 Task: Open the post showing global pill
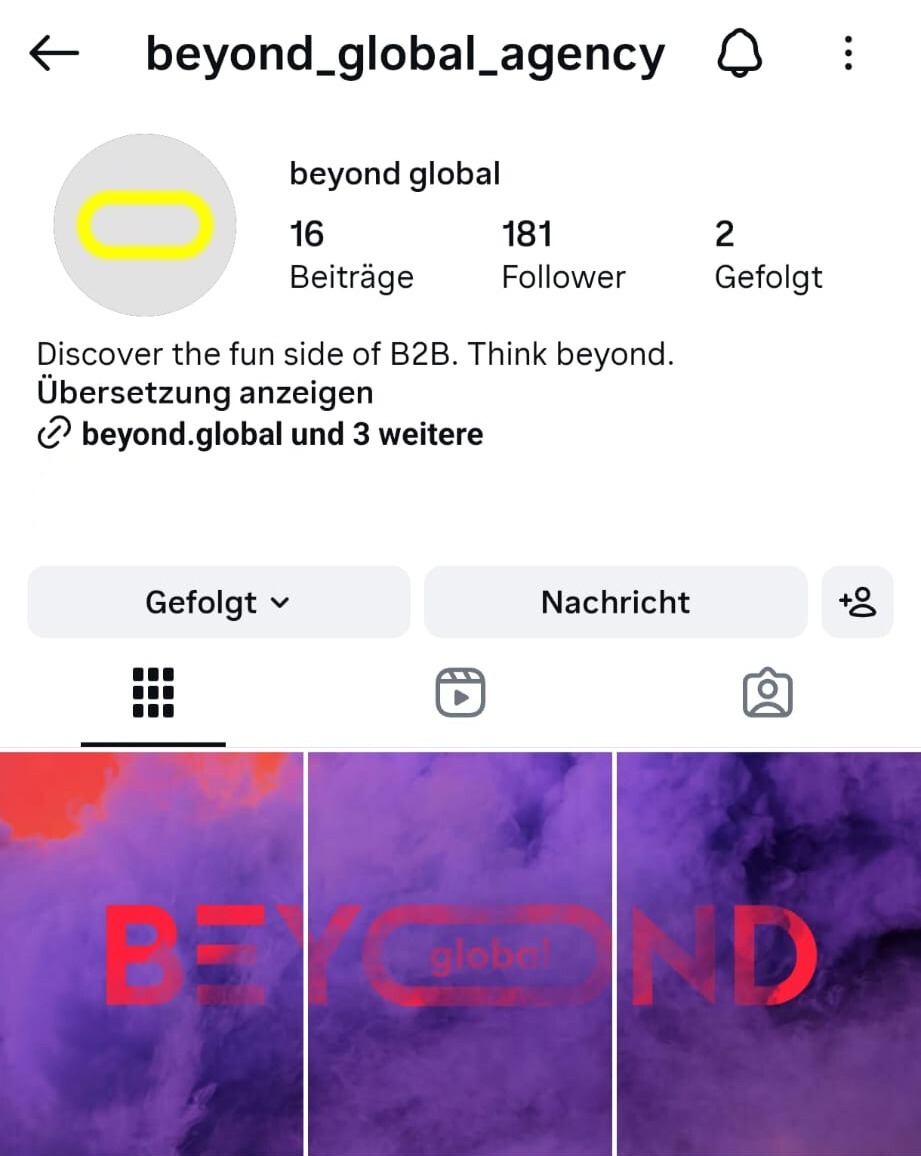460,953
